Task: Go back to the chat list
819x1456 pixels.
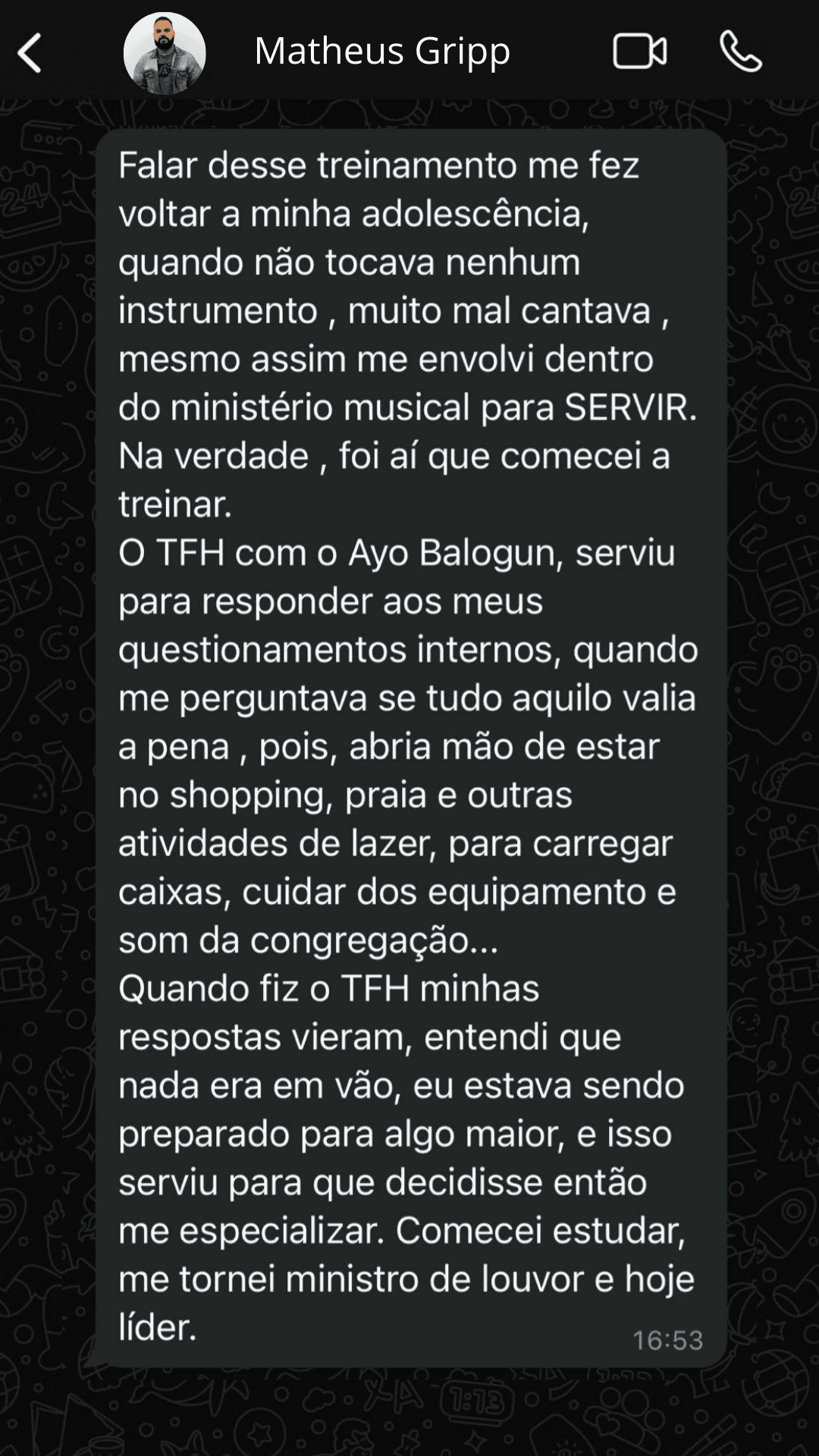Action: [x=30, y=53]
